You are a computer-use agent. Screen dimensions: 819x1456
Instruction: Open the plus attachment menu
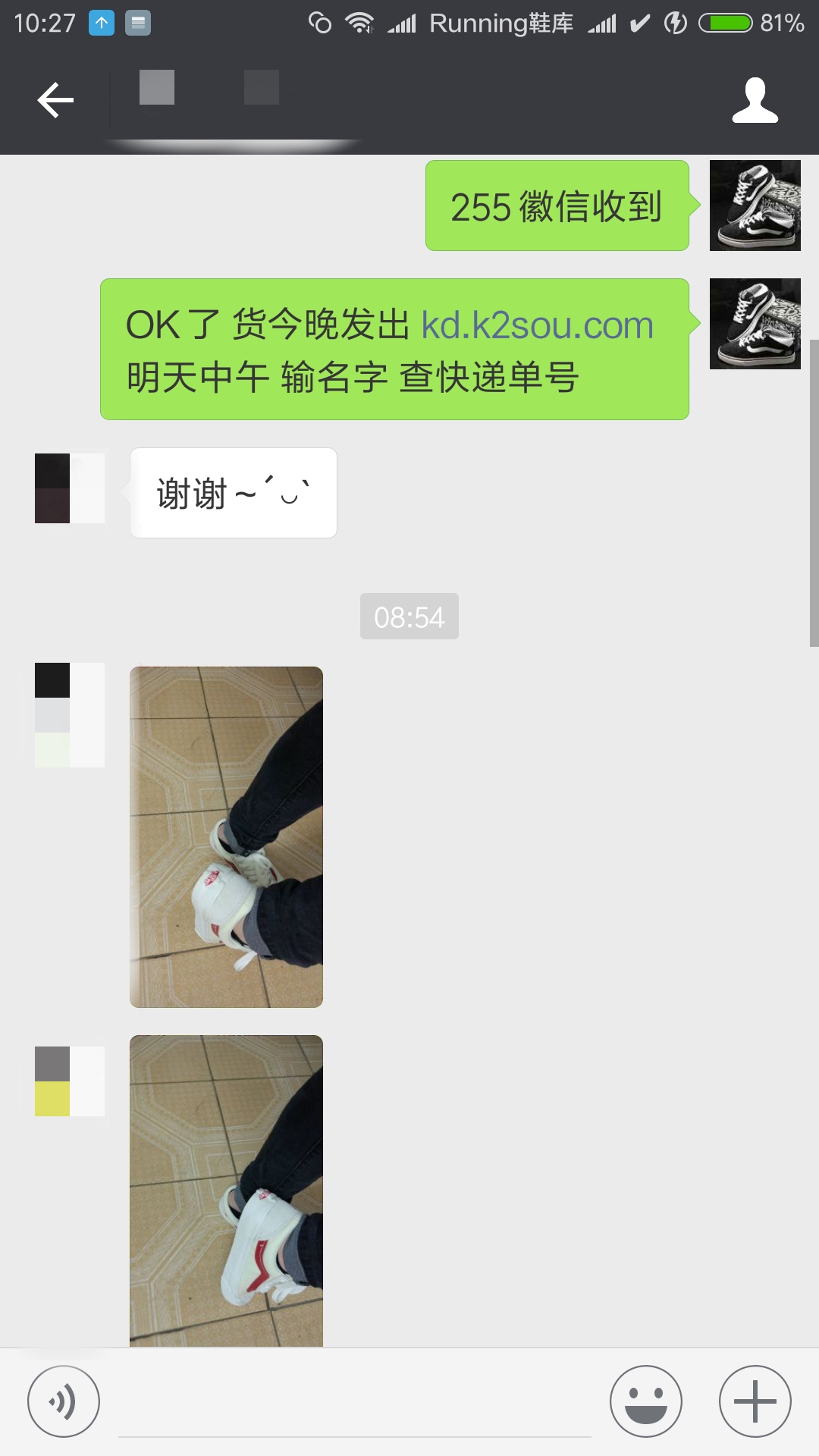[x=755, y=1401]
